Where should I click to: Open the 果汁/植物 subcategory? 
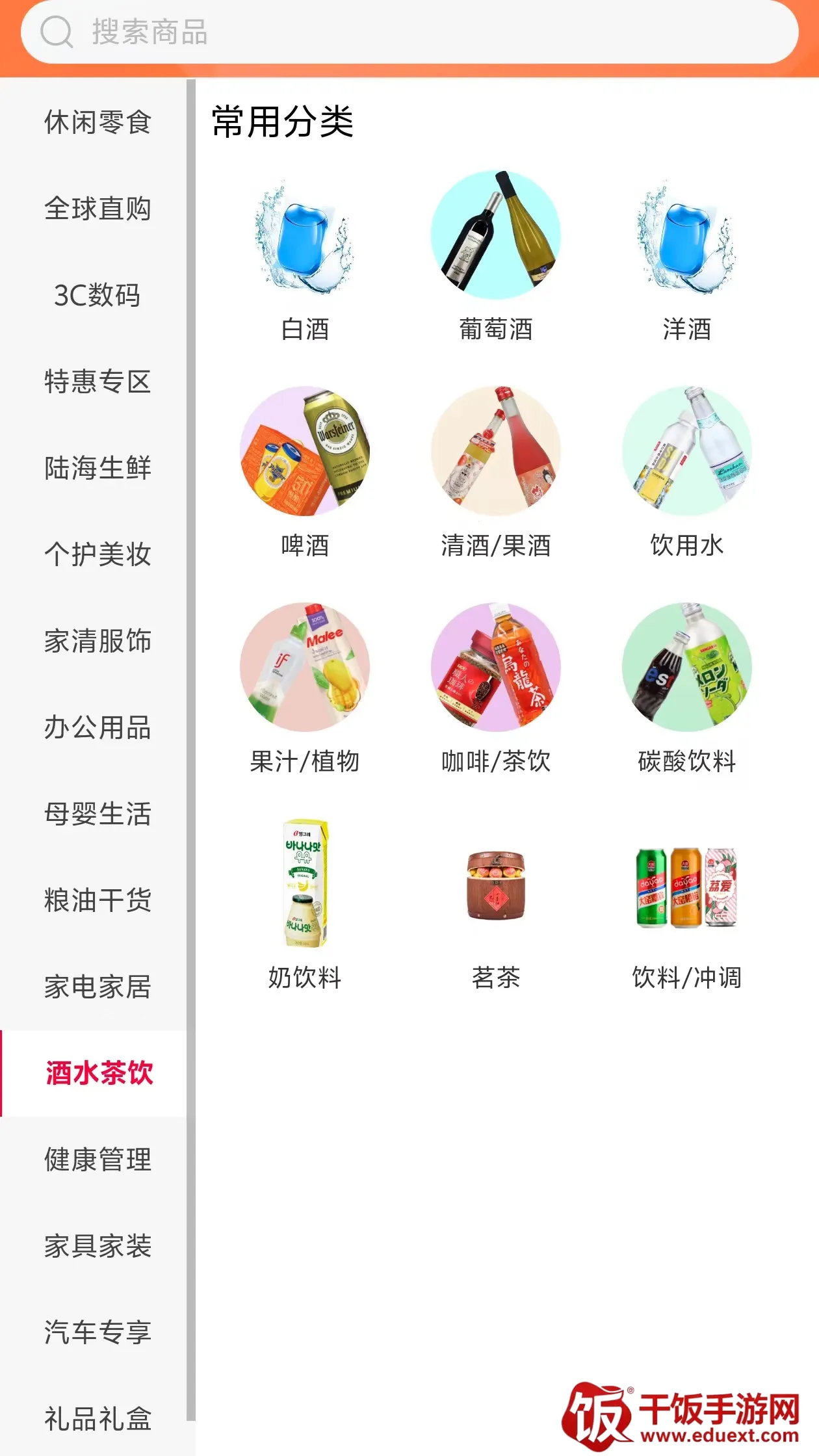pyautogui.click(x=305, y=688)
